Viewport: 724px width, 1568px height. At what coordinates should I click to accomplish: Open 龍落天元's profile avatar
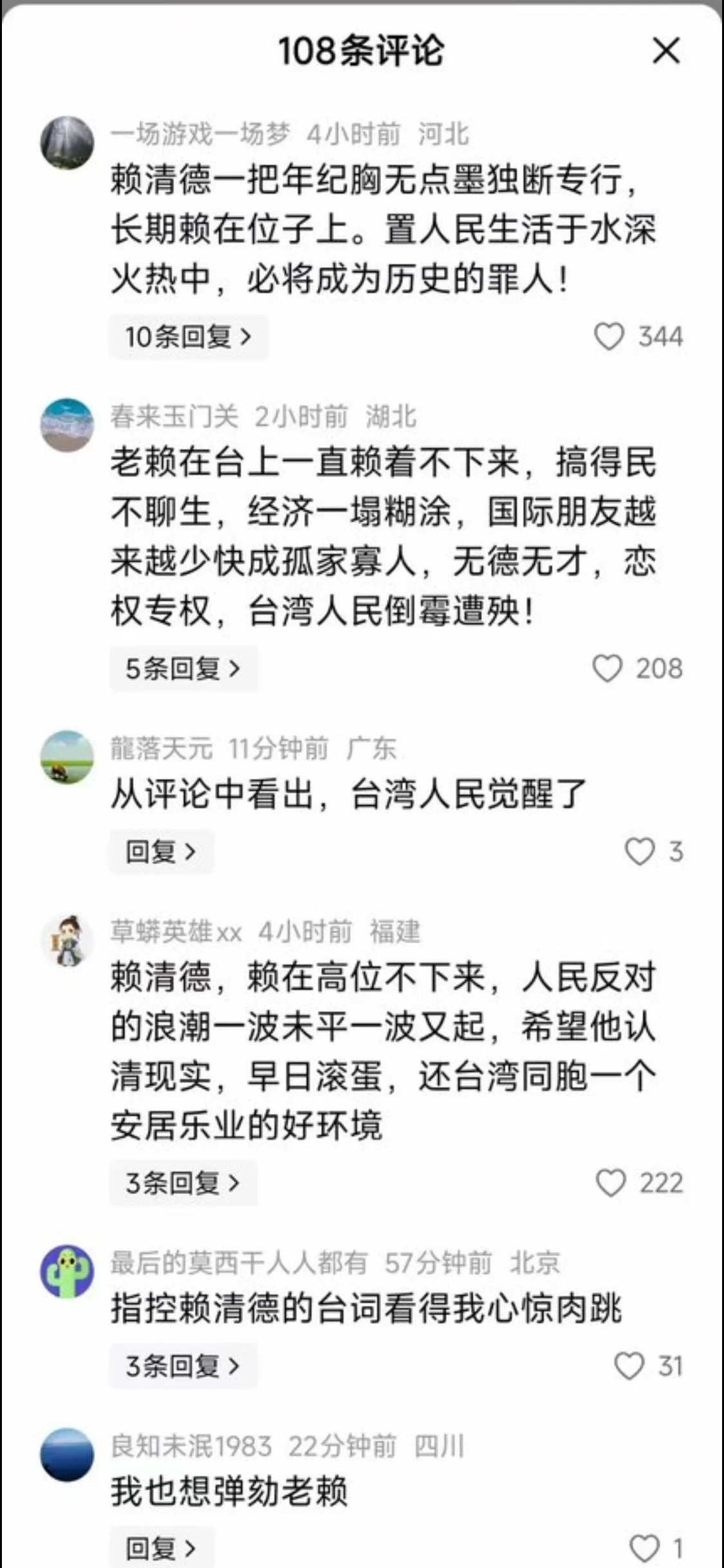tap(67, 757)
